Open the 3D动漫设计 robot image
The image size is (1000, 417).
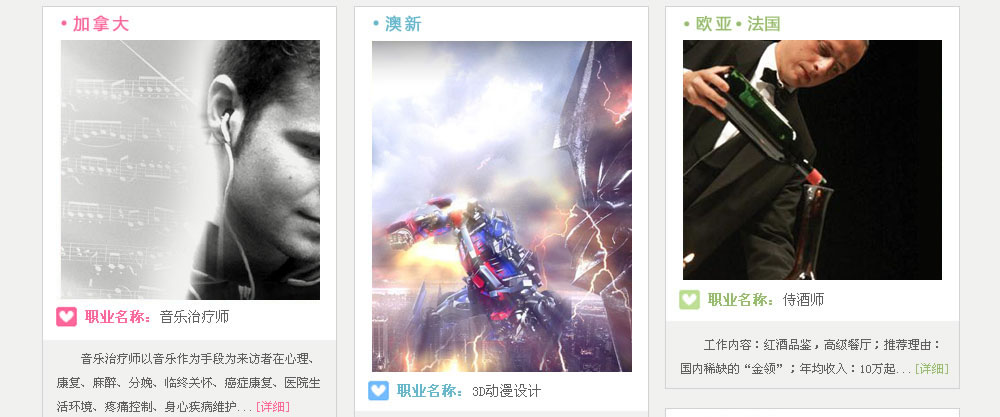pos(501,206)
